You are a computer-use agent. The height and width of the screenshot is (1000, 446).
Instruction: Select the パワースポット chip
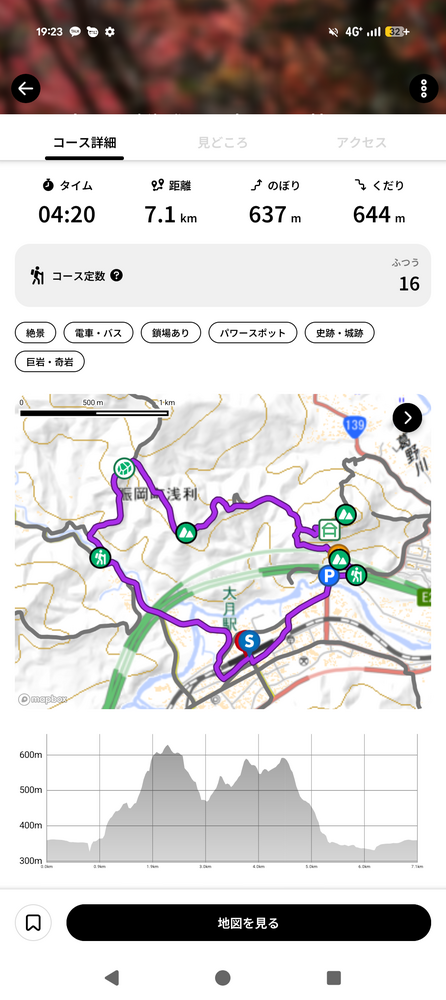tap(253, 332)
